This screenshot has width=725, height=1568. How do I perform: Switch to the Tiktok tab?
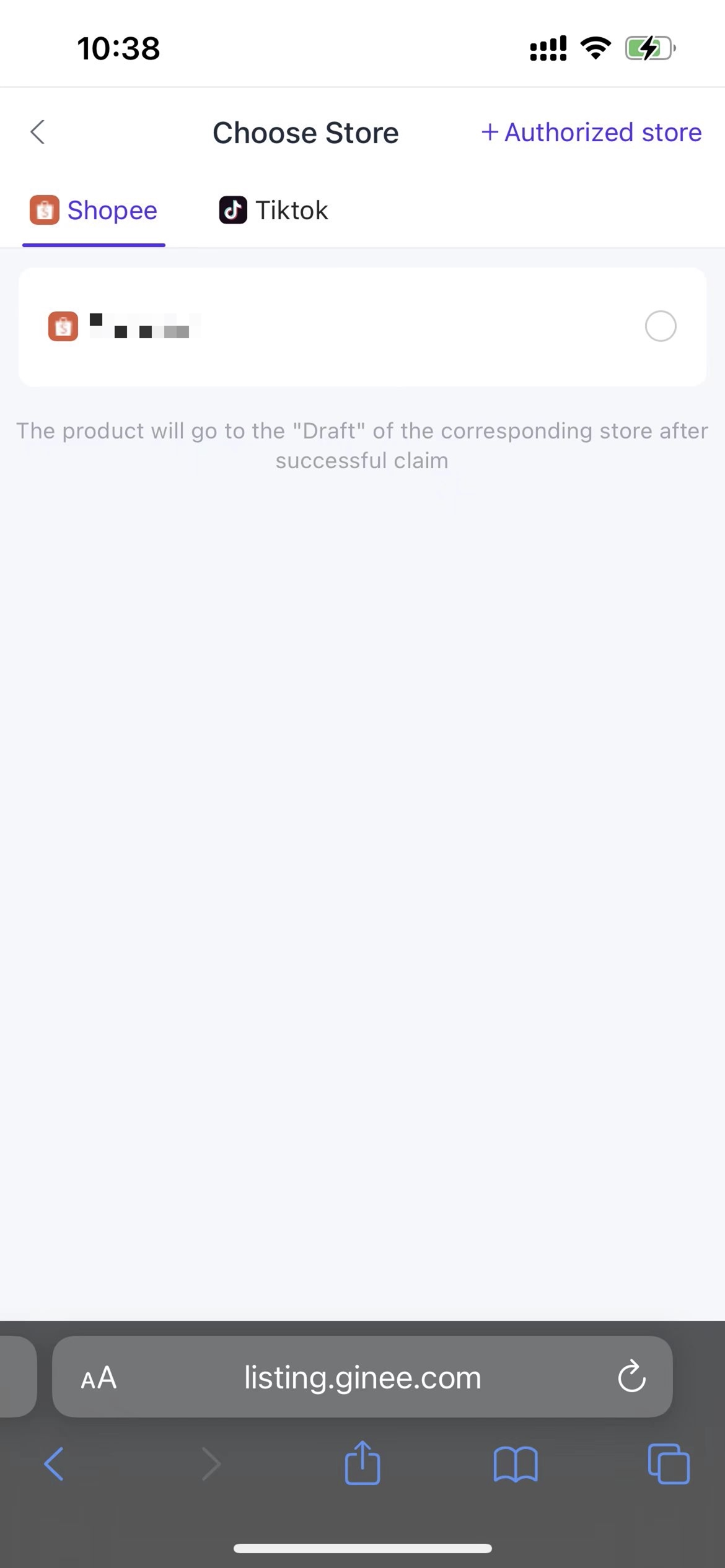273,211
